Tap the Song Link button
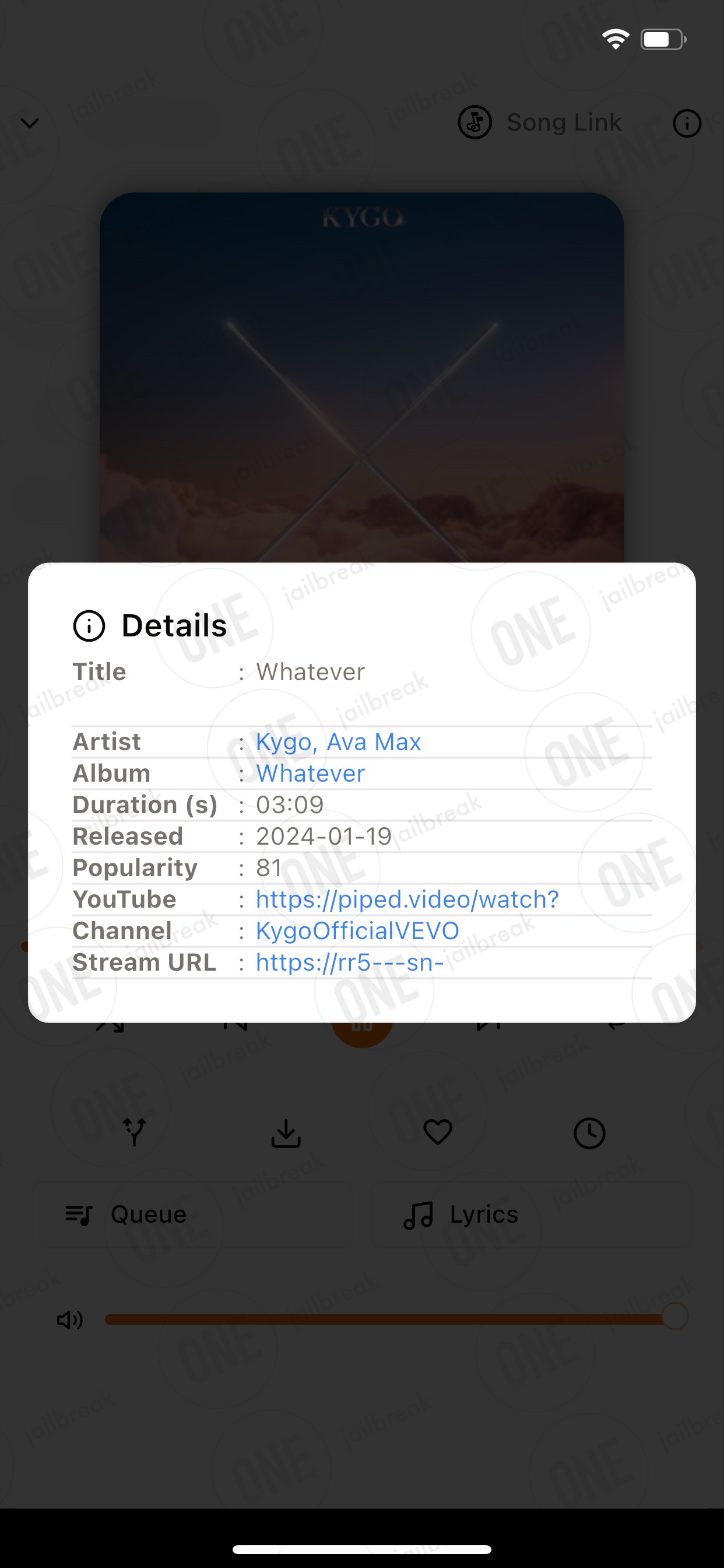Image resolution: width=724 pixels, height=1568 pixels. [540, 123]
